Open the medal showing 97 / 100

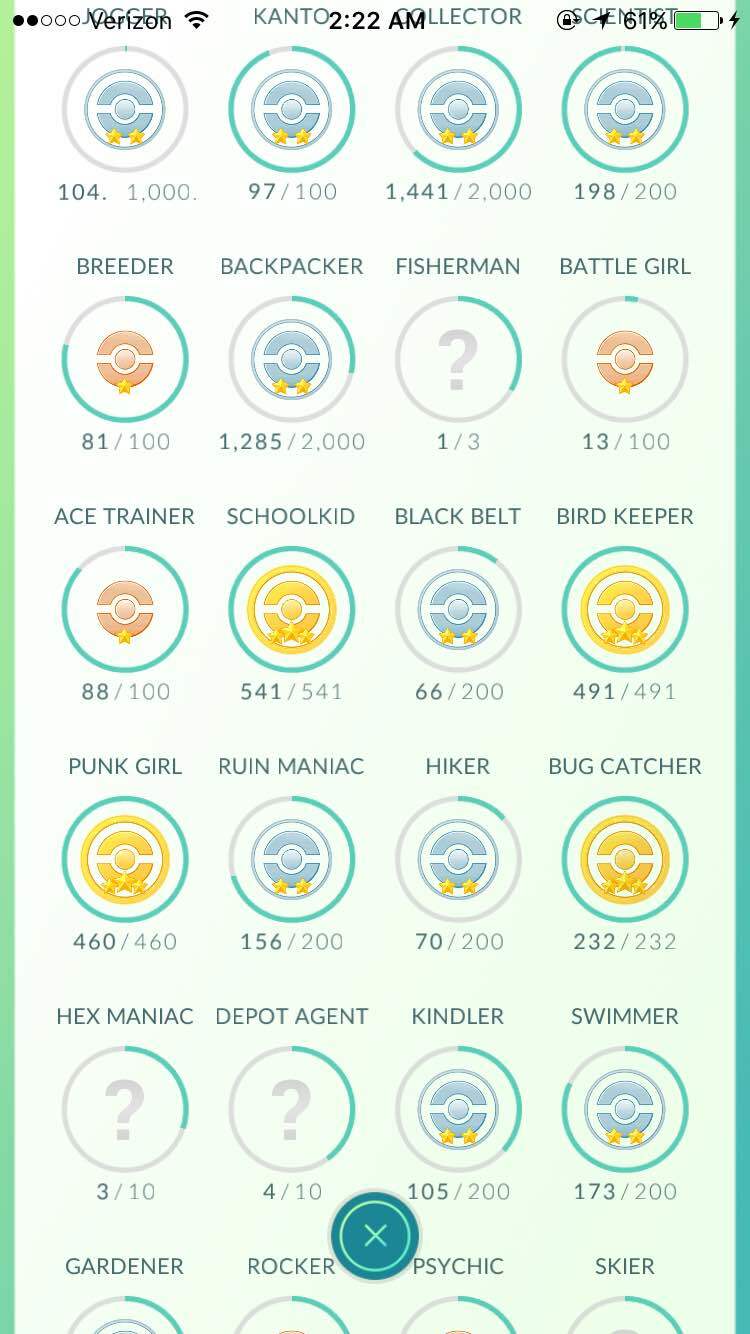click(291, 109)
